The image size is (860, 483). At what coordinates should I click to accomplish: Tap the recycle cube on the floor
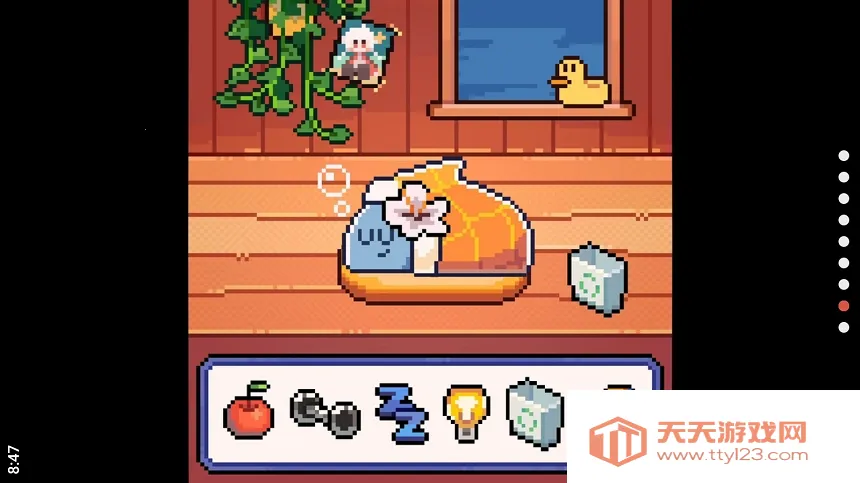(597, 279)
